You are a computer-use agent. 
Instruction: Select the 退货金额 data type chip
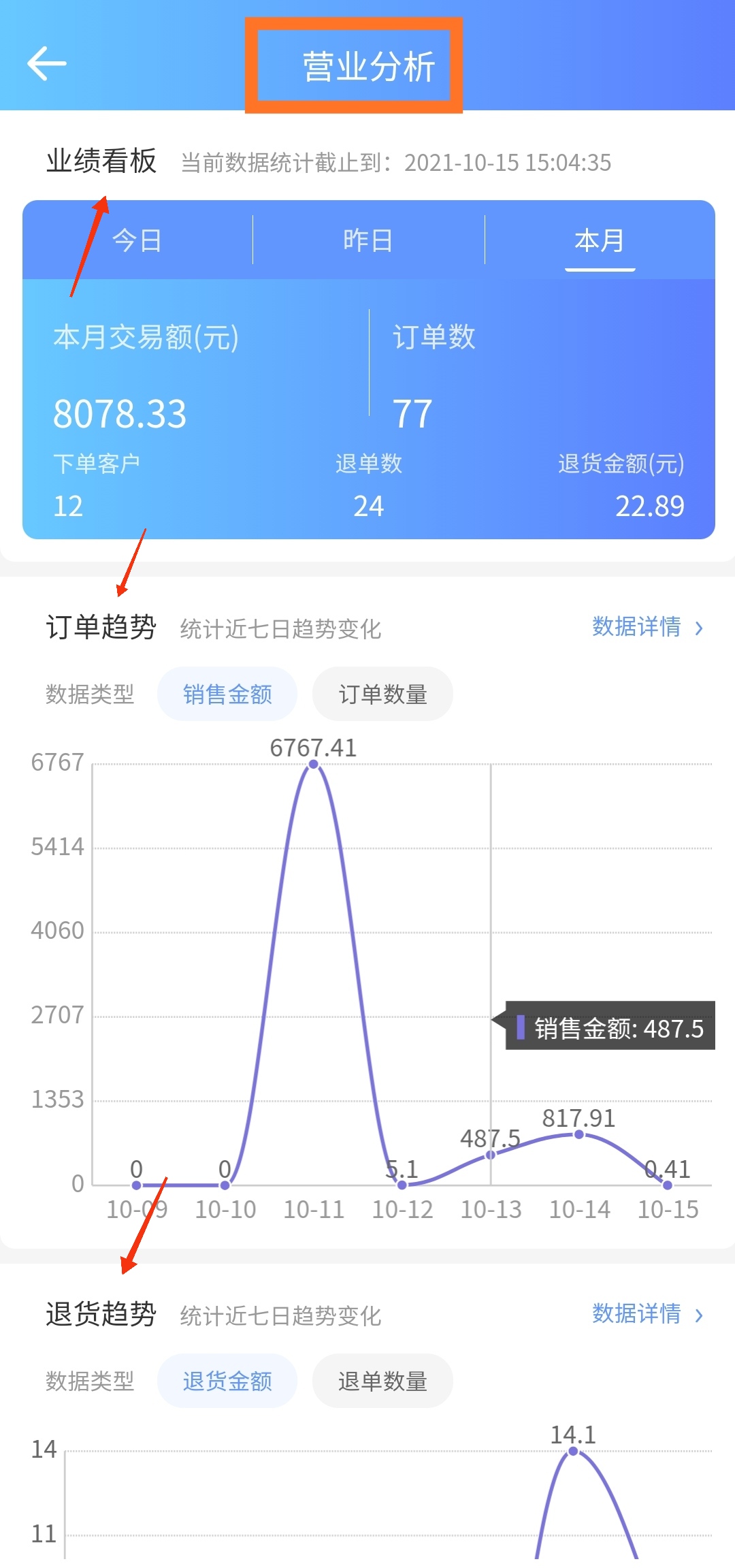pos(227,1381)
